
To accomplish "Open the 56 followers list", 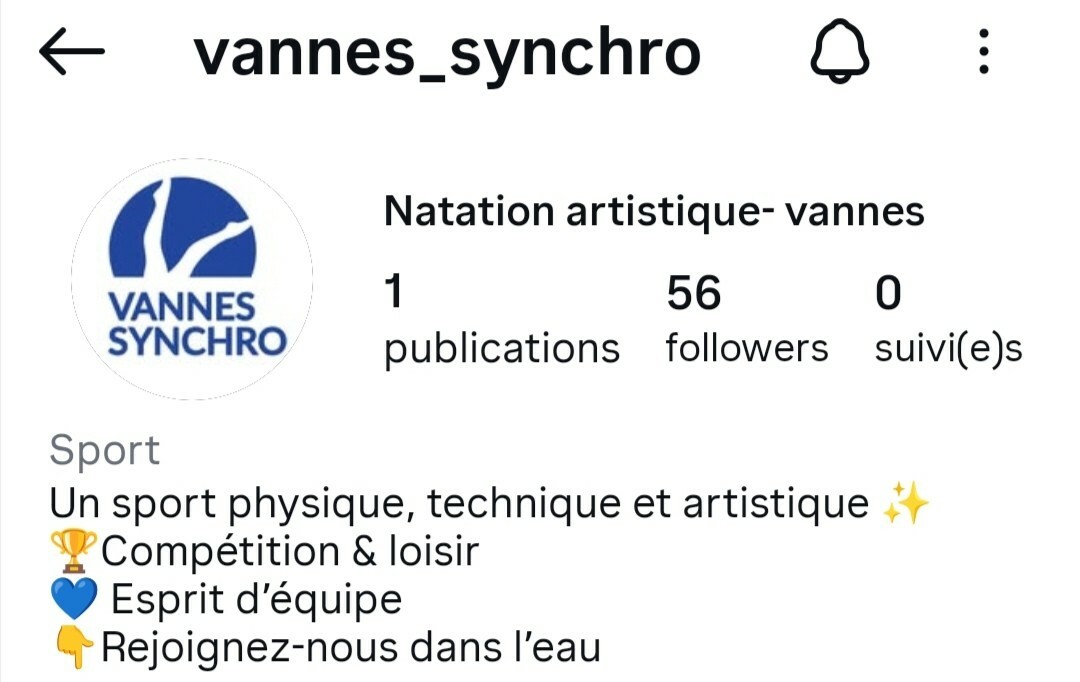I will pos(746,320).
